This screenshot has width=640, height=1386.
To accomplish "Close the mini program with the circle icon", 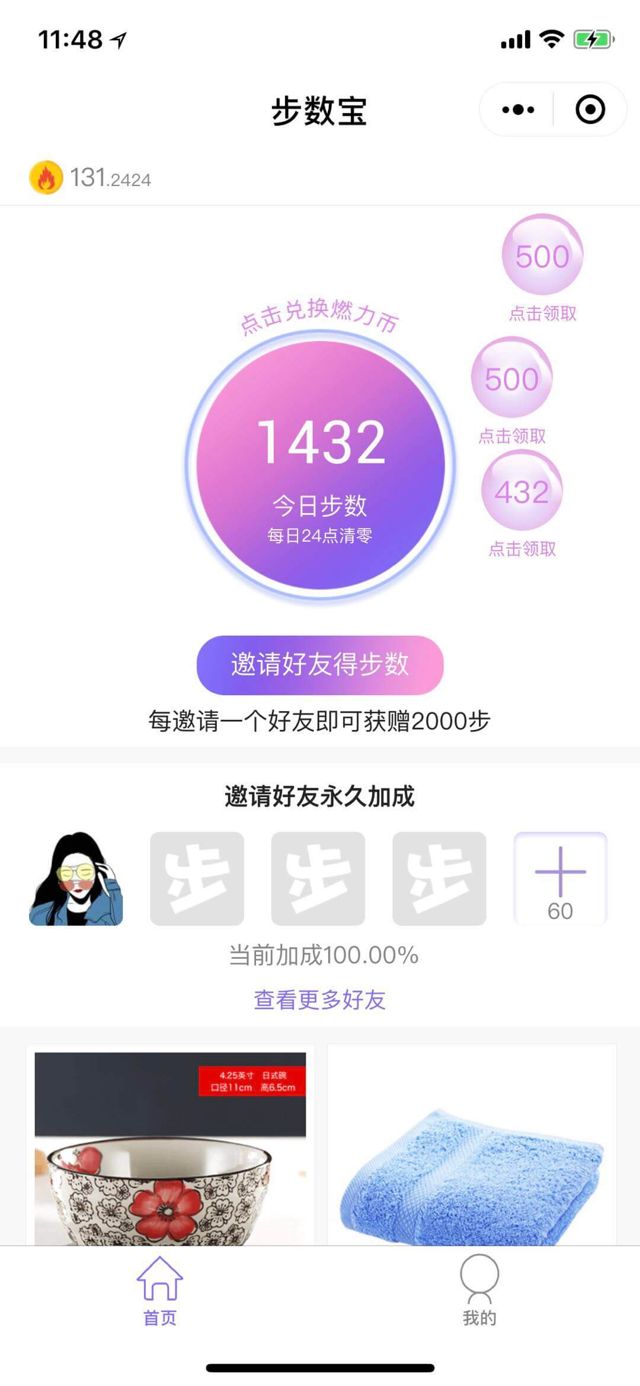I will pyautogui.click(x=590, y=110).
